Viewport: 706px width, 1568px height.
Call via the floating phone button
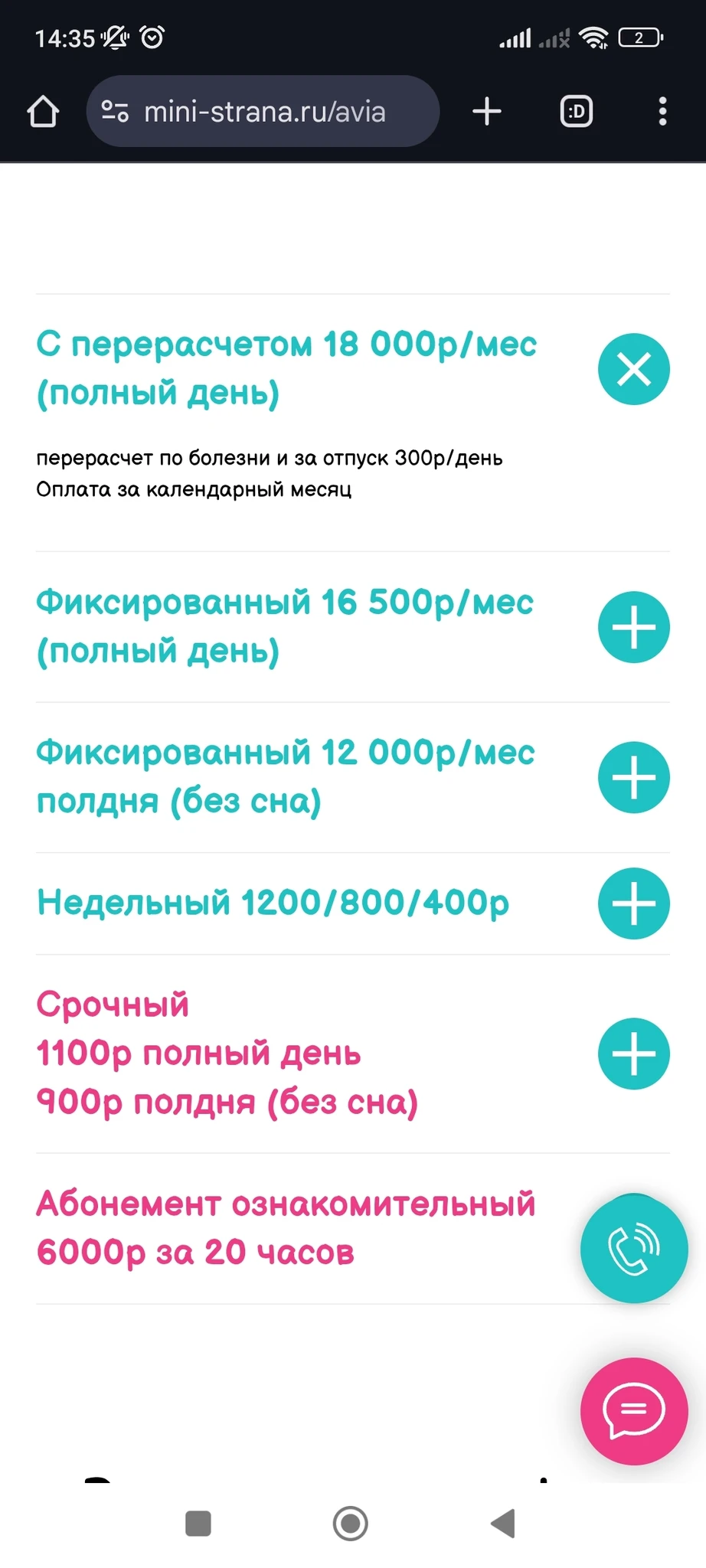point(633,1249)
